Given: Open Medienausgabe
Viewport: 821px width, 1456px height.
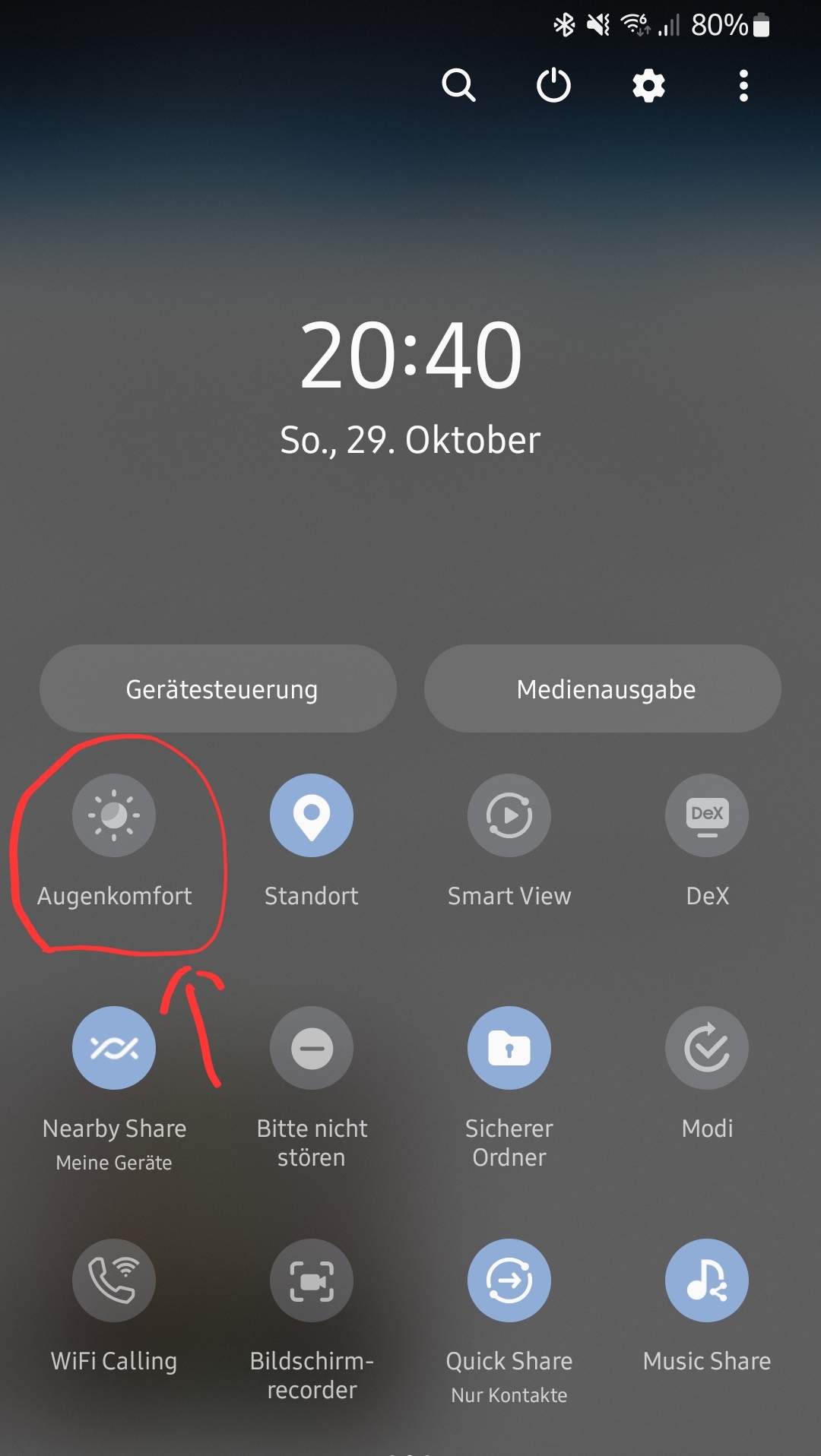Looking at the screenshot, I should [x=602, y=688].
